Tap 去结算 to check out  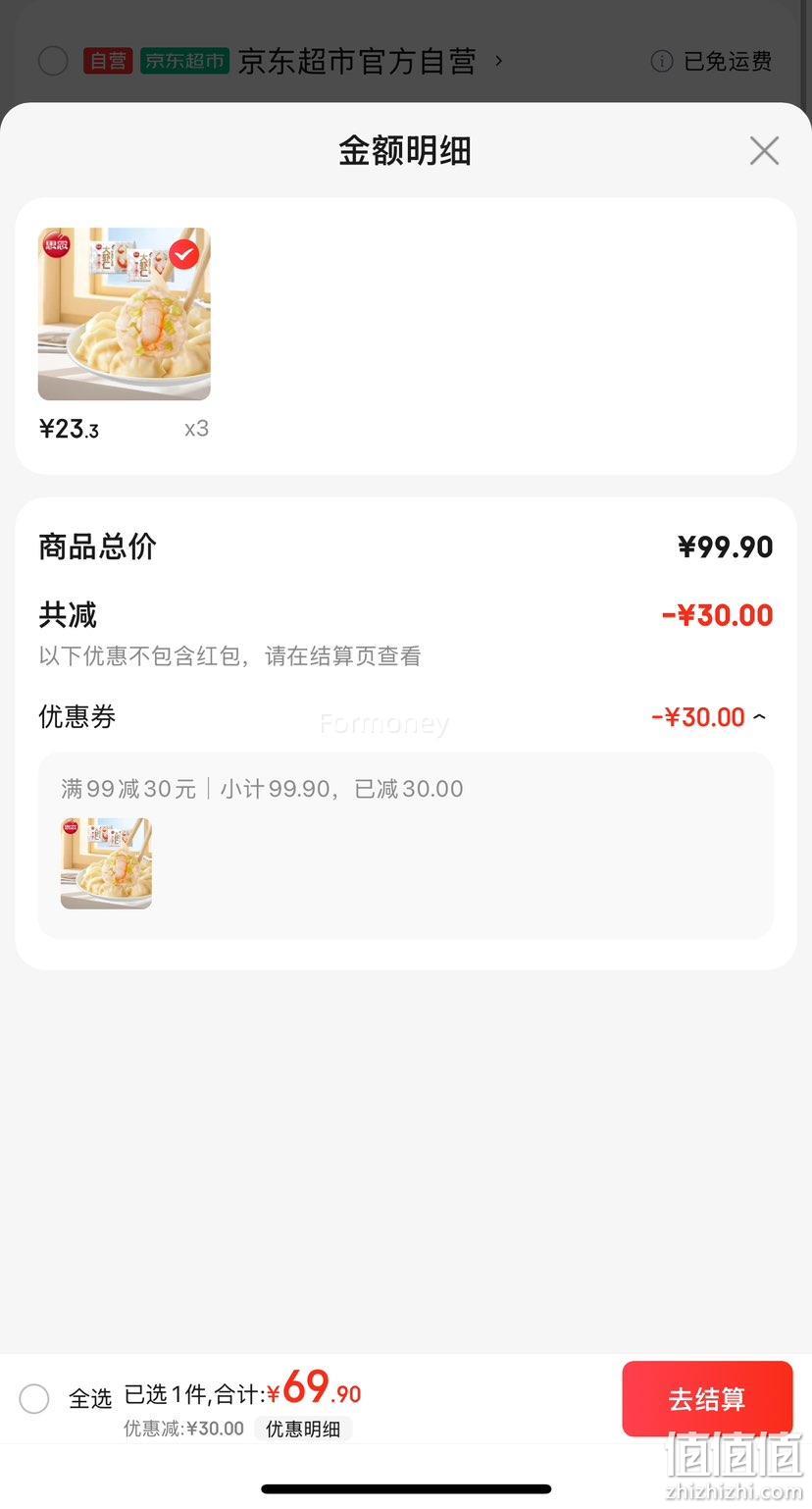(707, 1399)
